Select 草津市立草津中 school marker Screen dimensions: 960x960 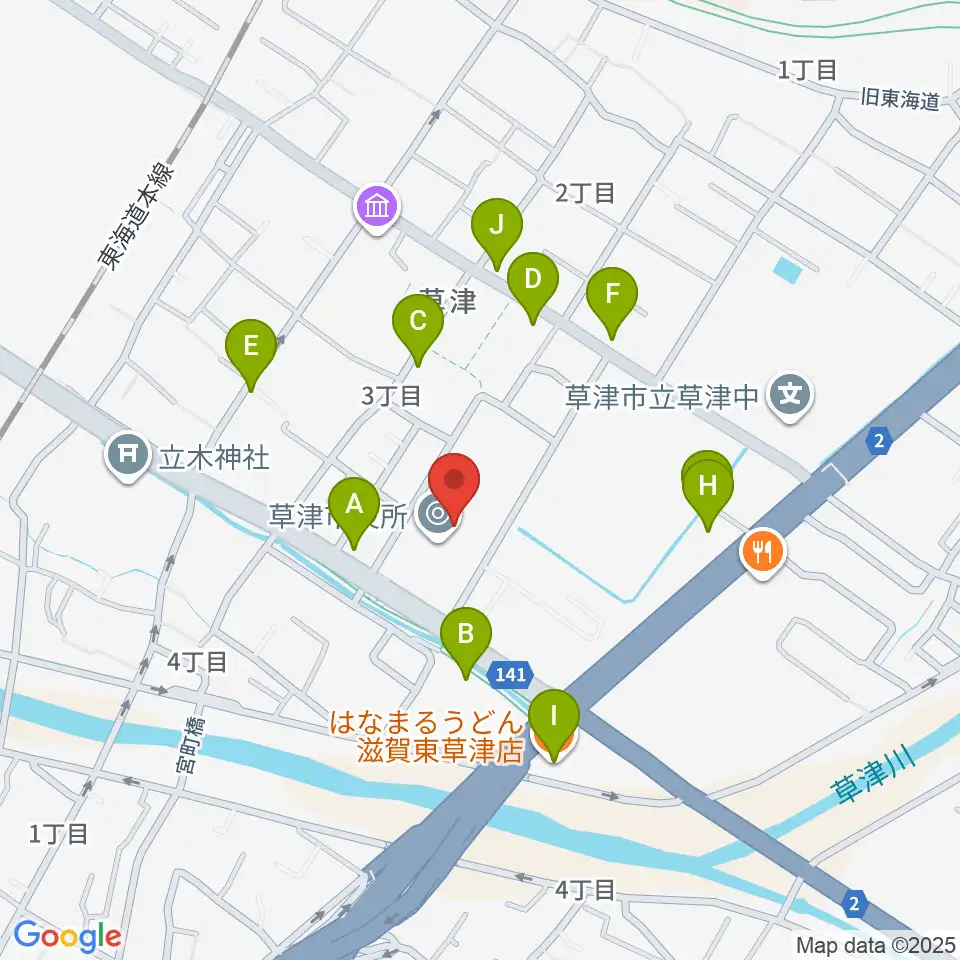pyautogui.click(x=790, y=397)
